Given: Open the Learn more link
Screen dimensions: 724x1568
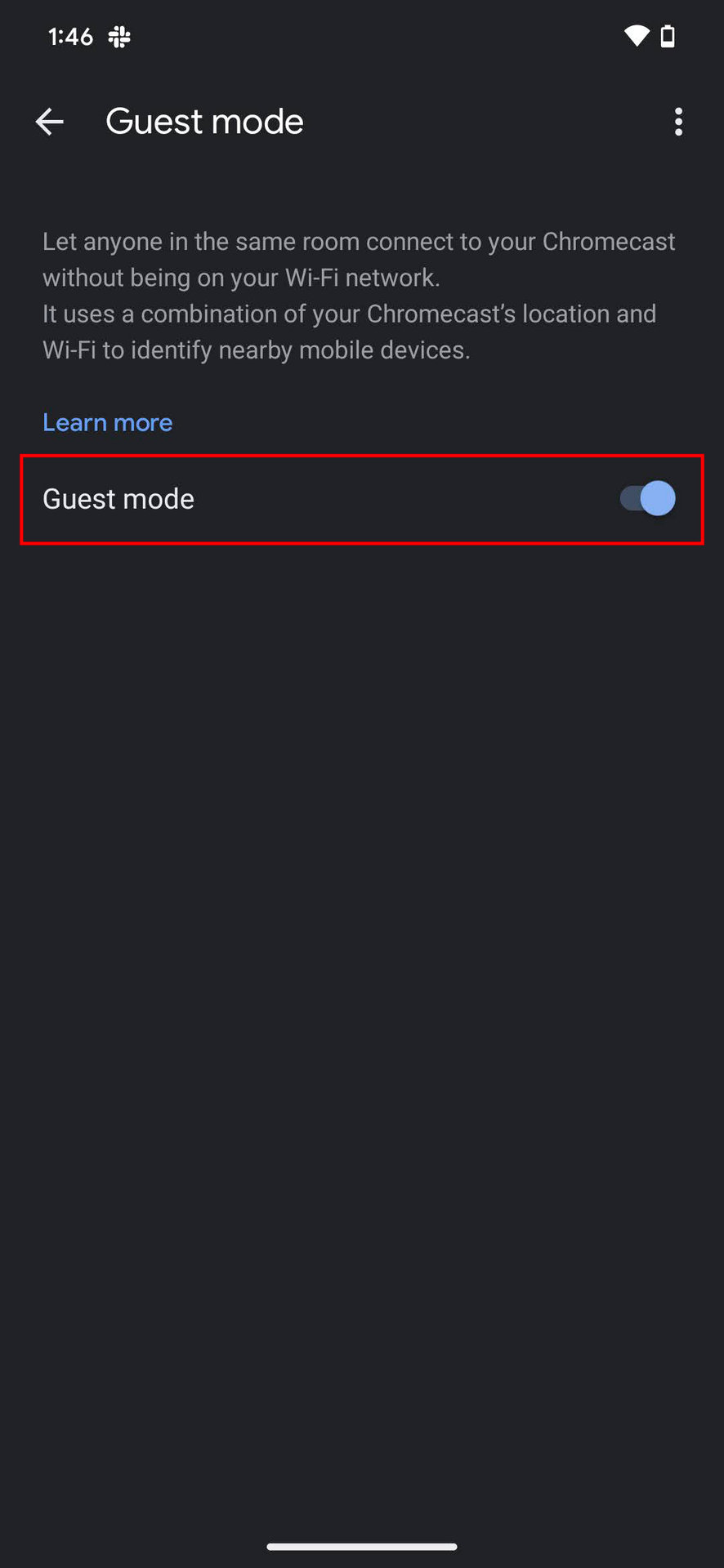Looking at the screenshot, I should click(108, 422).
